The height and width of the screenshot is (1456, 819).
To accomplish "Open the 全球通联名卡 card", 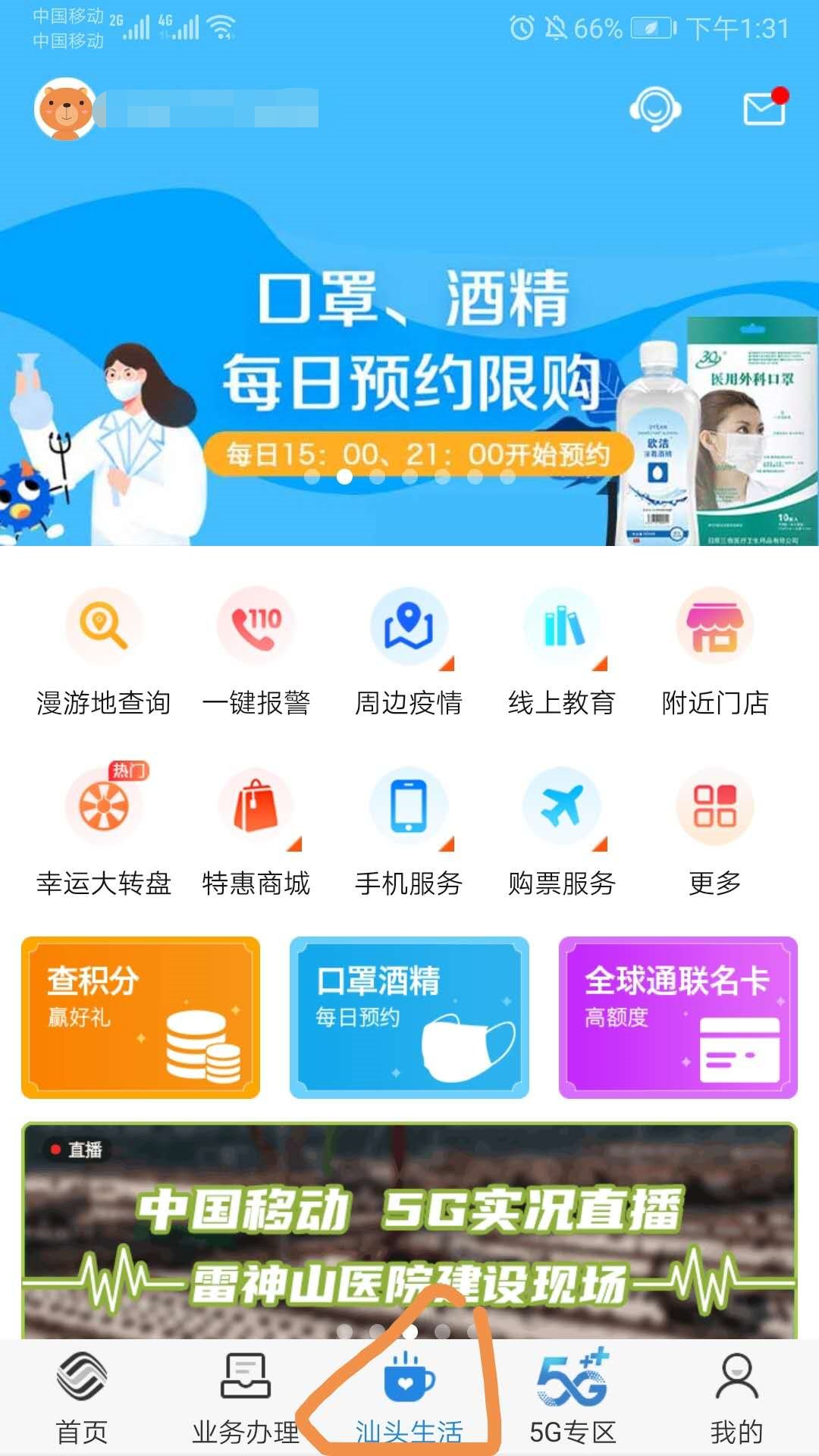I will pos(678,1018).
